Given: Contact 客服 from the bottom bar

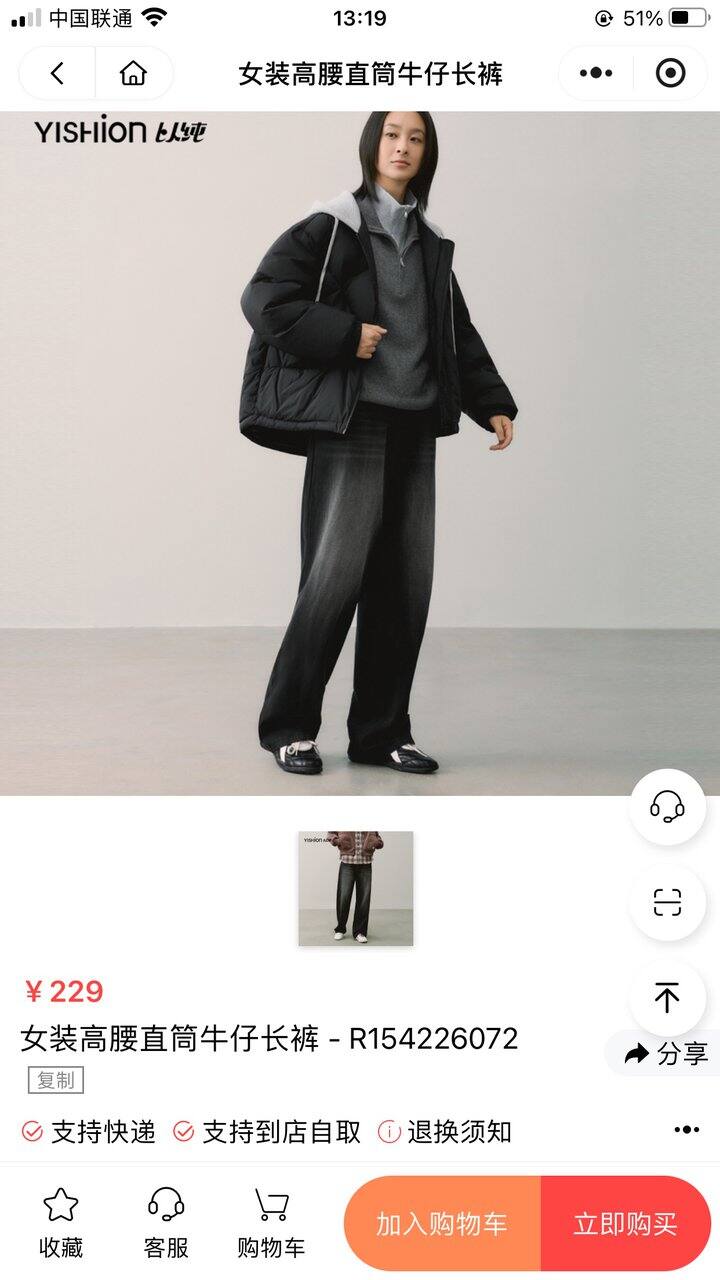Looking at the screenshot, I should (x=166, y=1223).
